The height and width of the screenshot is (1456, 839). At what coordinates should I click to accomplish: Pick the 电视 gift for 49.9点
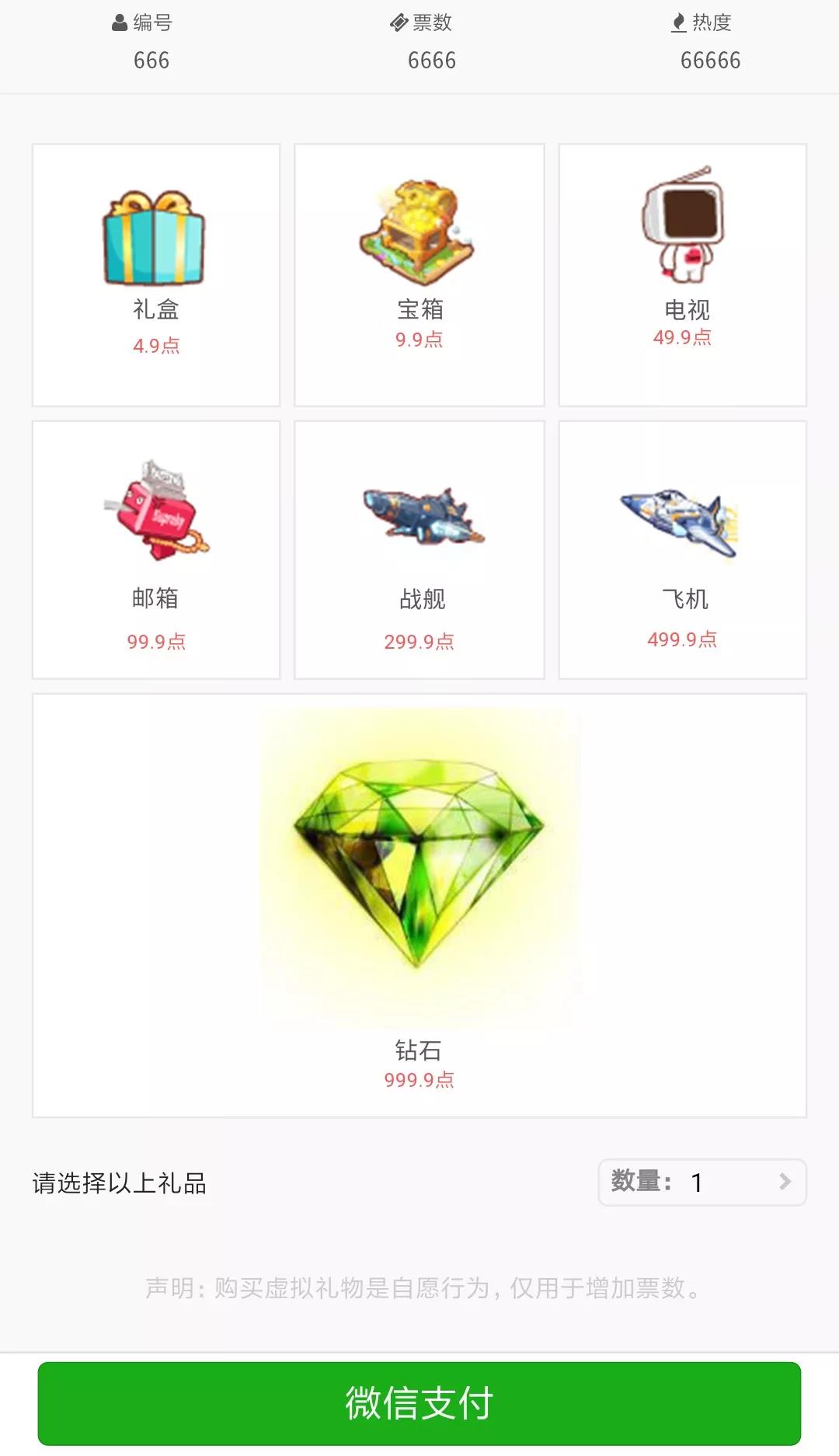click(682, 274)
